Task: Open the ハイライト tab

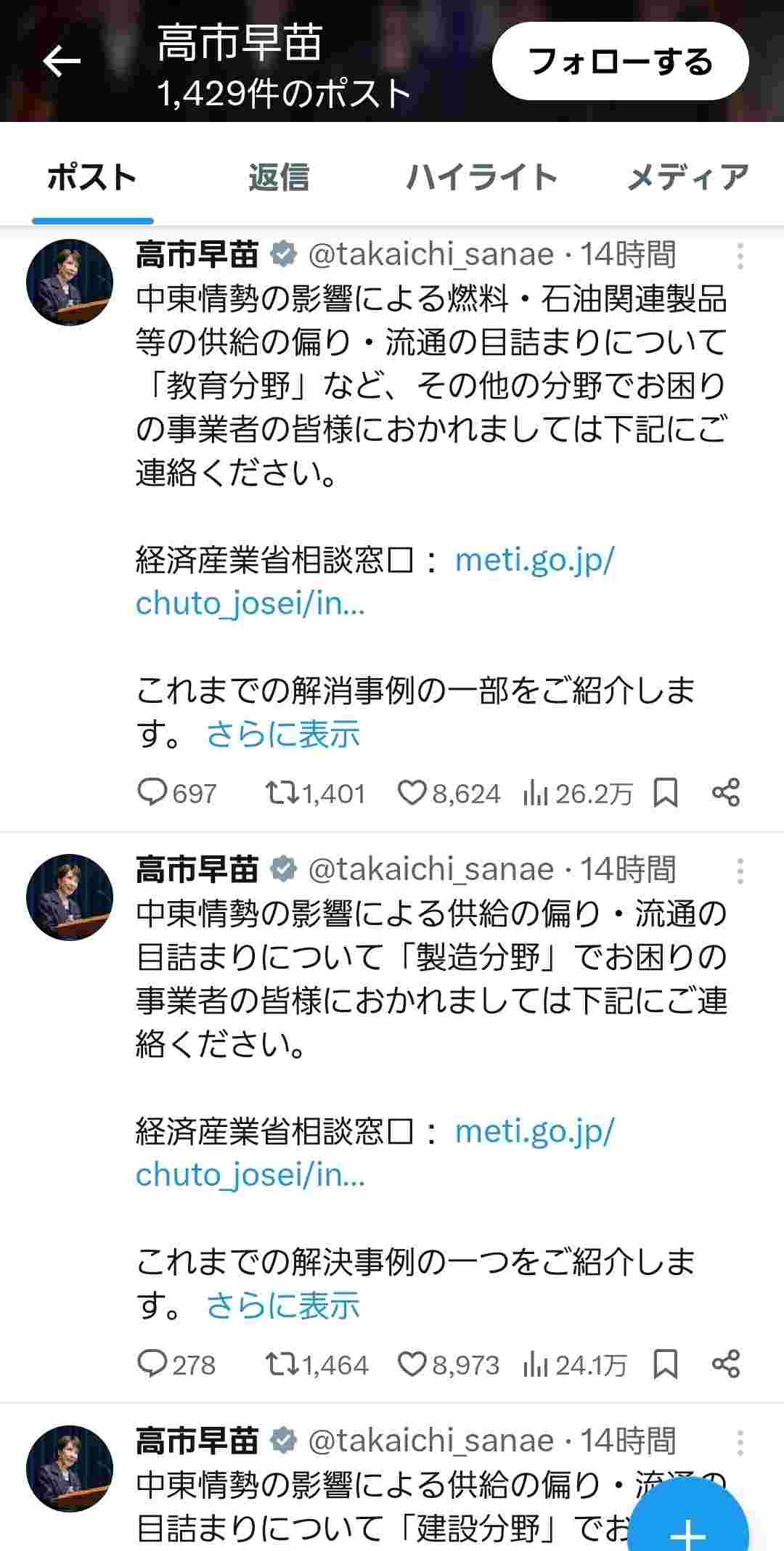Action: (481, 177)
